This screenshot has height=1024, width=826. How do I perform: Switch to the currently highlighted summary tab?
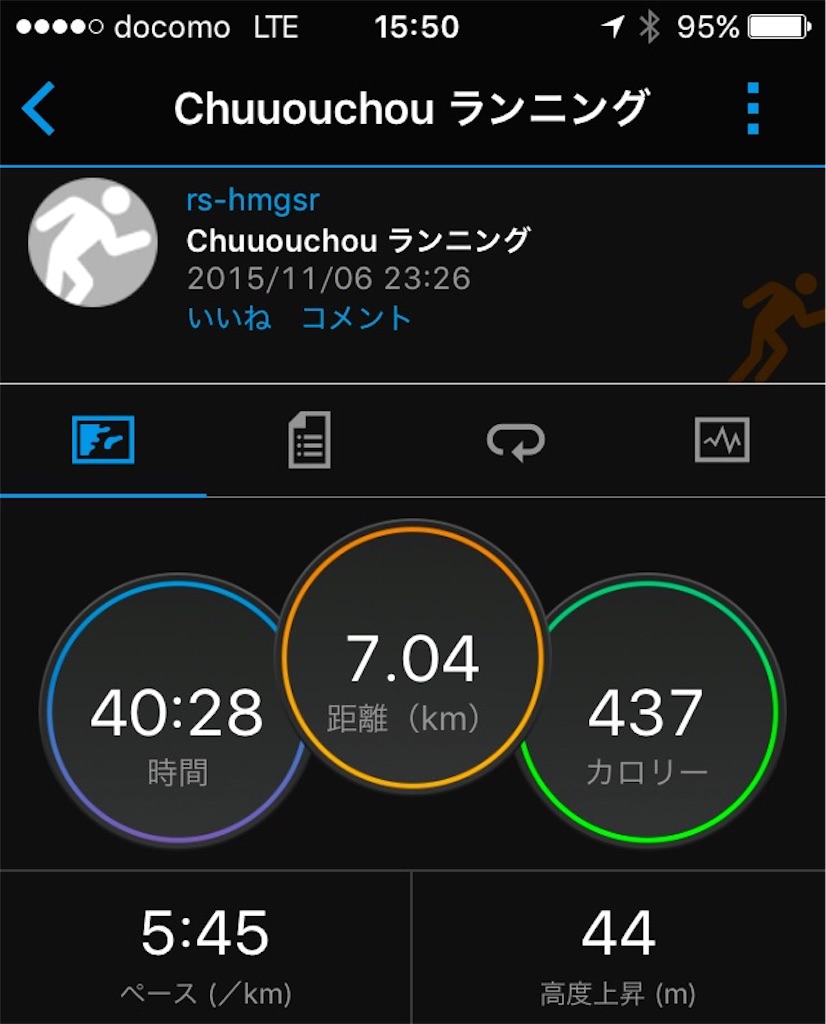tap(103, 440)
